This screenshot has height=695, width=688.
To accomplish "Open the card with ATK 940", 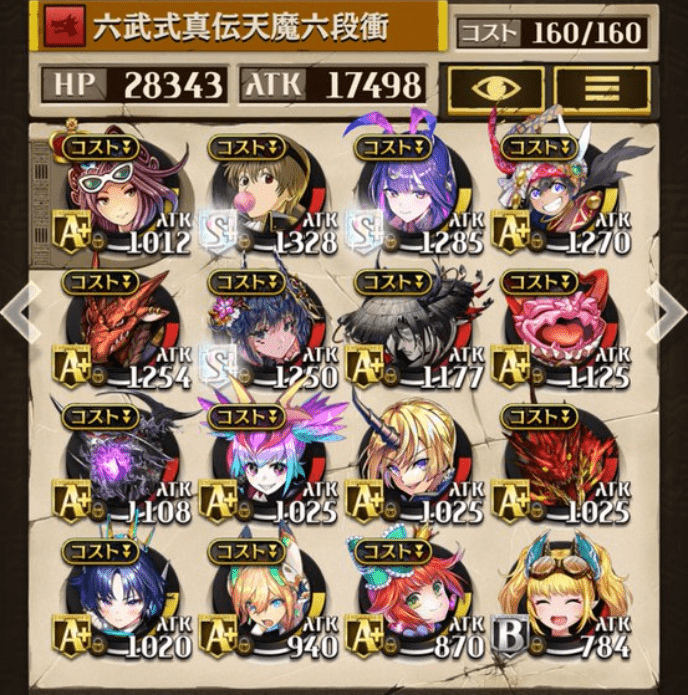I will [x=262, y=600].
